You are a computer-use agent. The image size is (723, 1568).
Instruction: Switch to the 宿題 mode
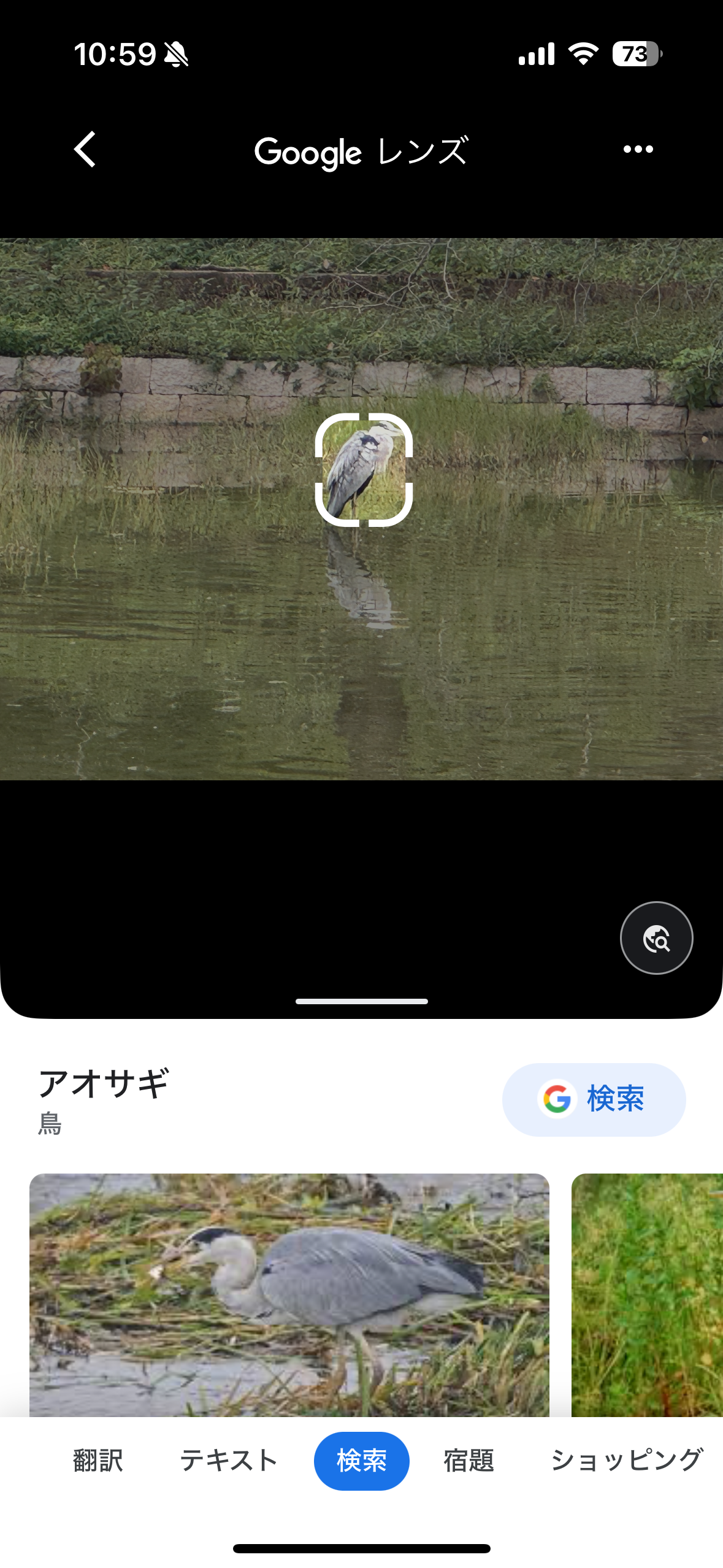coord(469,1461)
